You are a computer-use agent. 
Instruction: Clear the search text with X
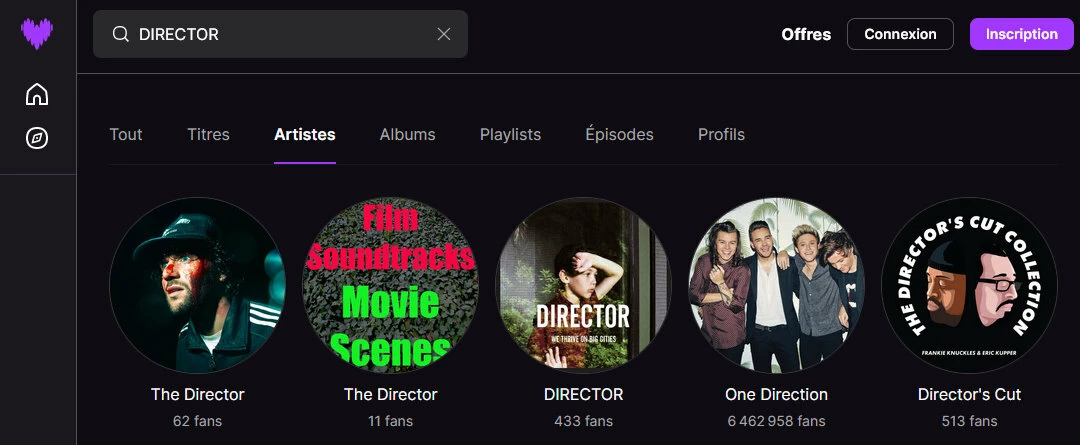[x=444, y=34]
